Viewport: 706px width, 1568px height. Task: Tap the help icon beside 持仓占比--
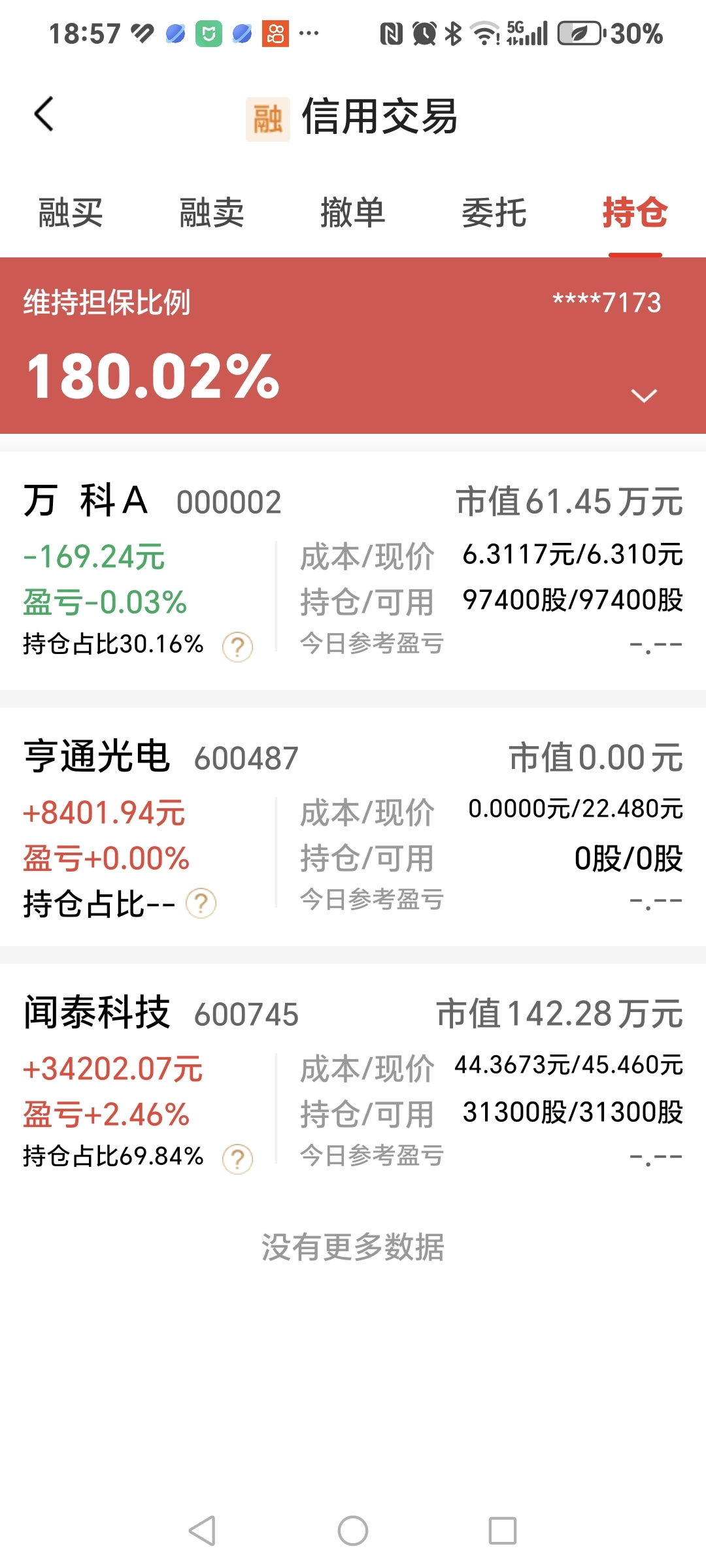pos(201,903)
